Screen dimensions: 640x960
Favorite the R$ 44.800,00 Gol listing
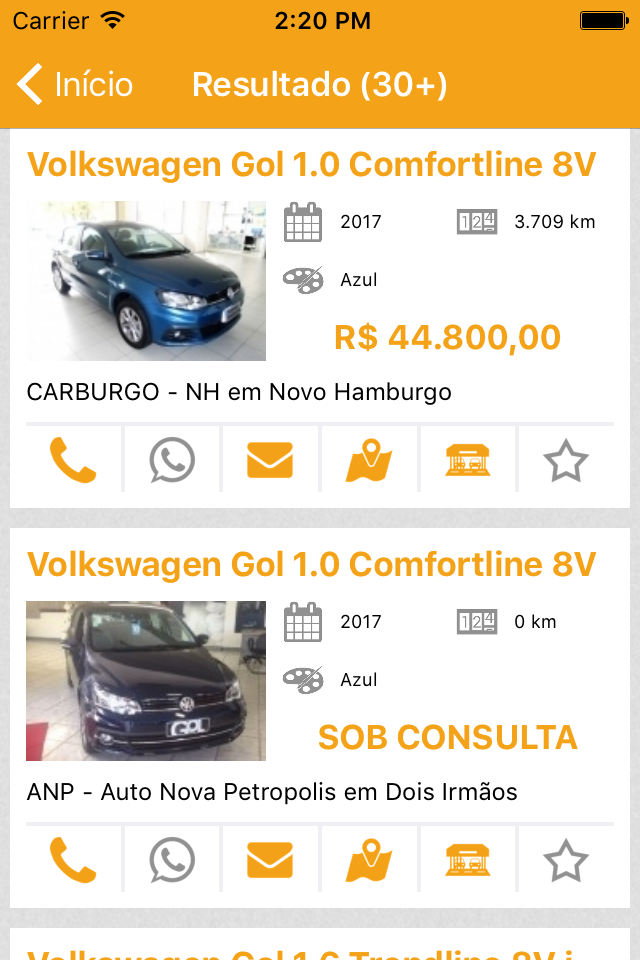(x=566, y=460)
